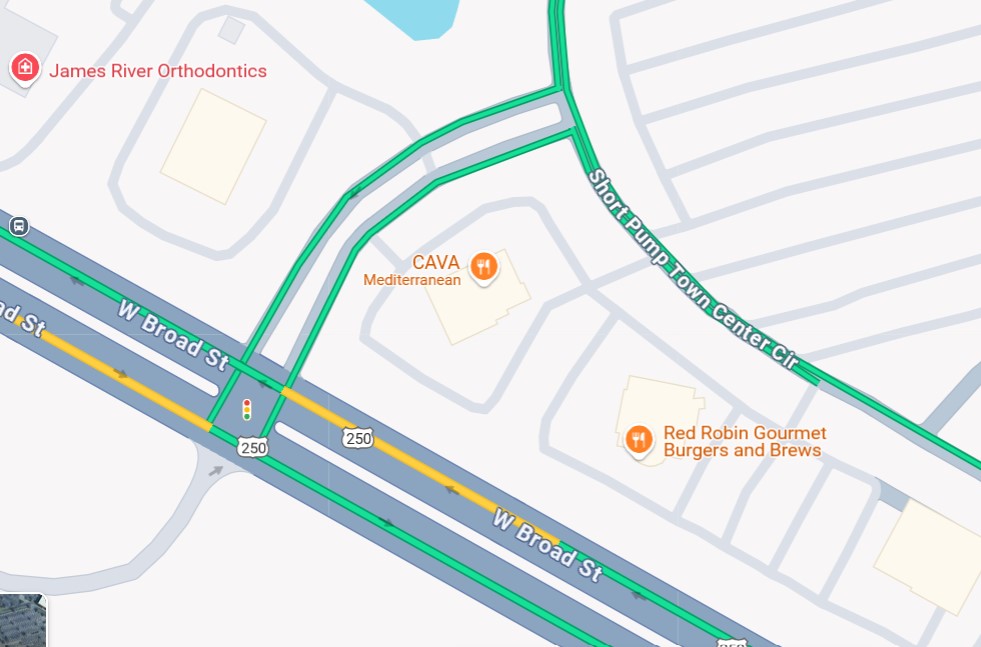Open the satellite layer thumbnail
The image size is (981, 647).
(22, 621)
